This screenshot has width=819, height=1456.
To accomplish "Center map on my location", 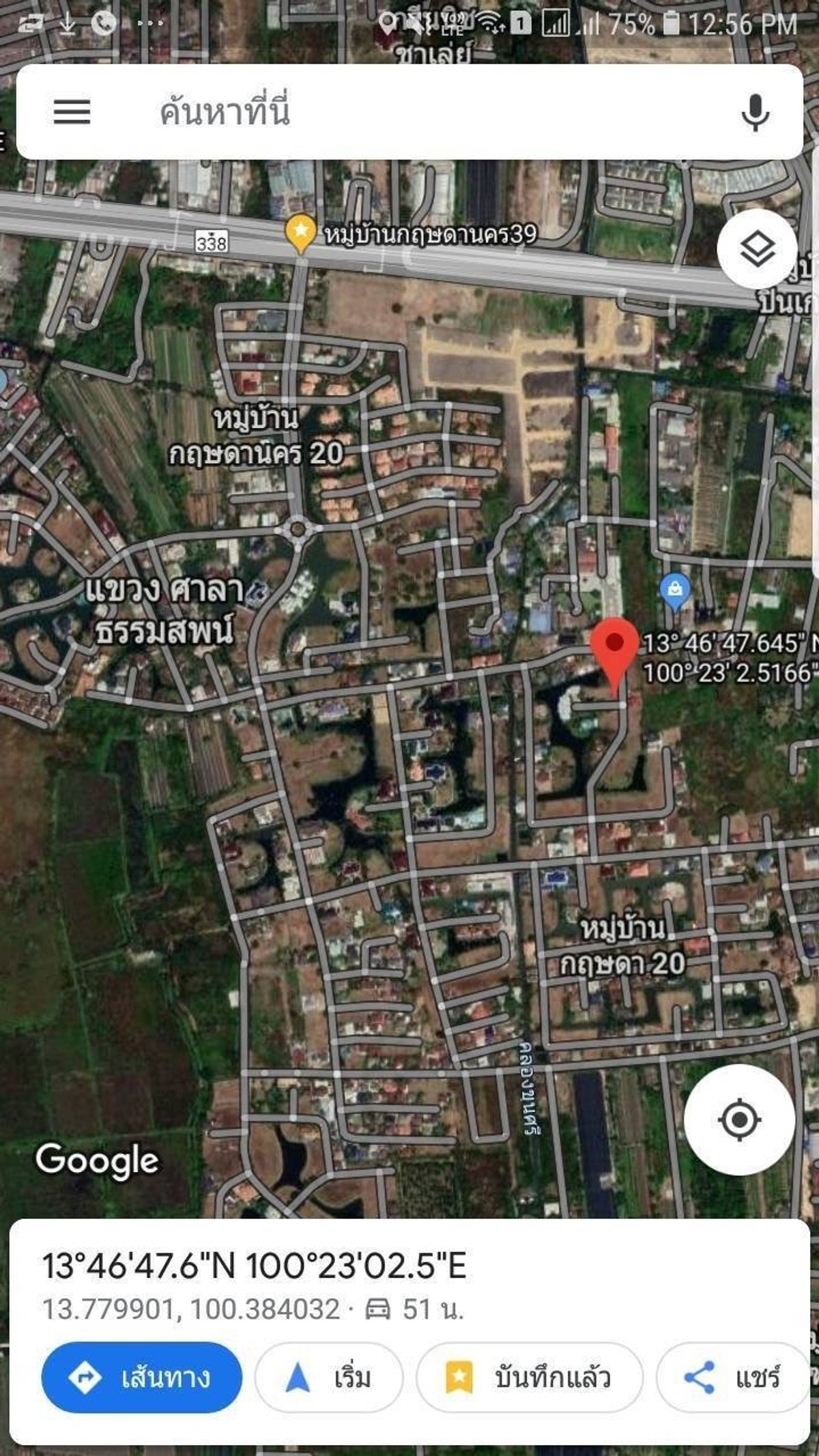I will (x=739, y=1120).
